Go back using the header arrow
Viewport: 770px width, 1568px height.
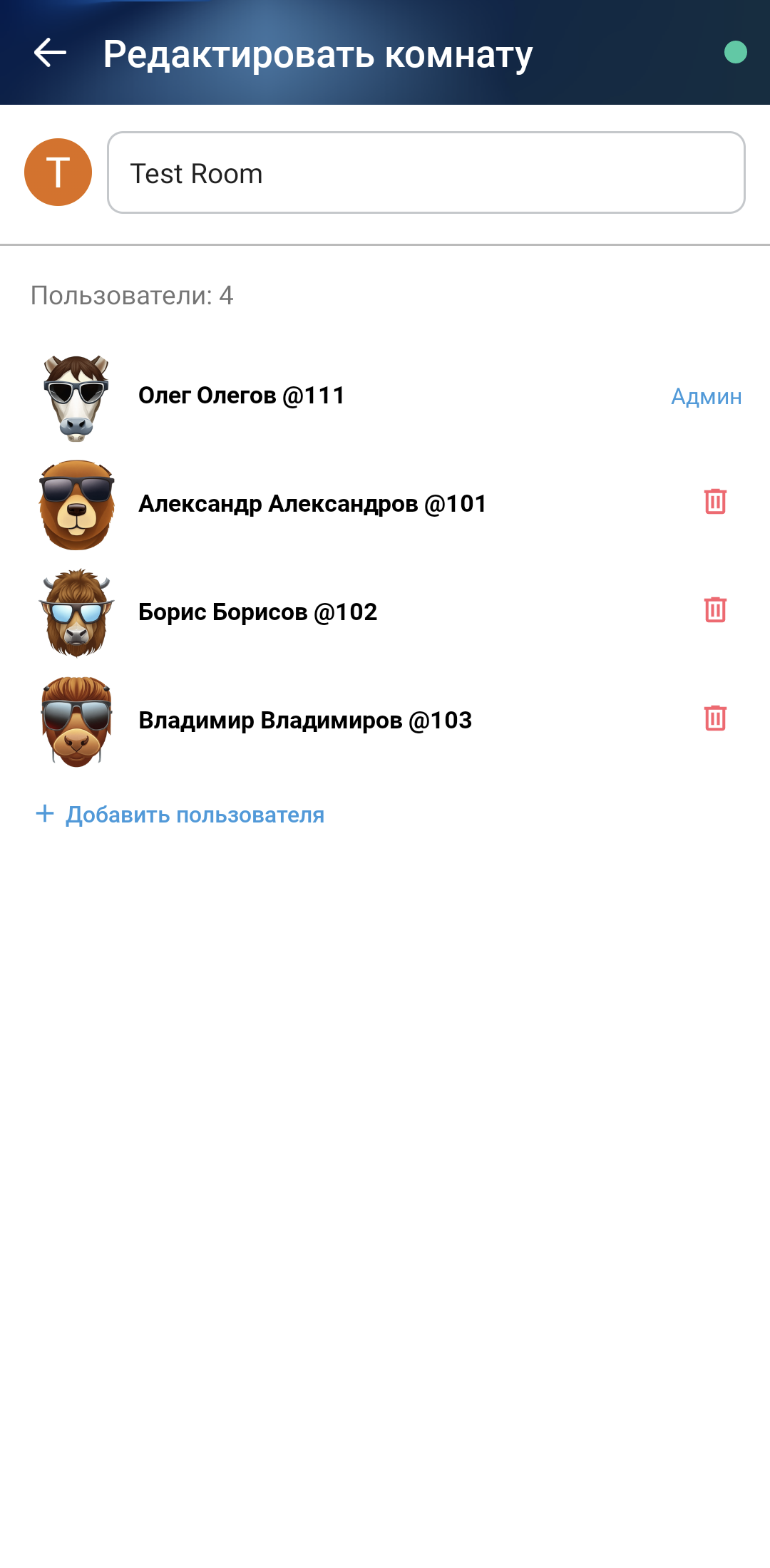click(50, 53)
